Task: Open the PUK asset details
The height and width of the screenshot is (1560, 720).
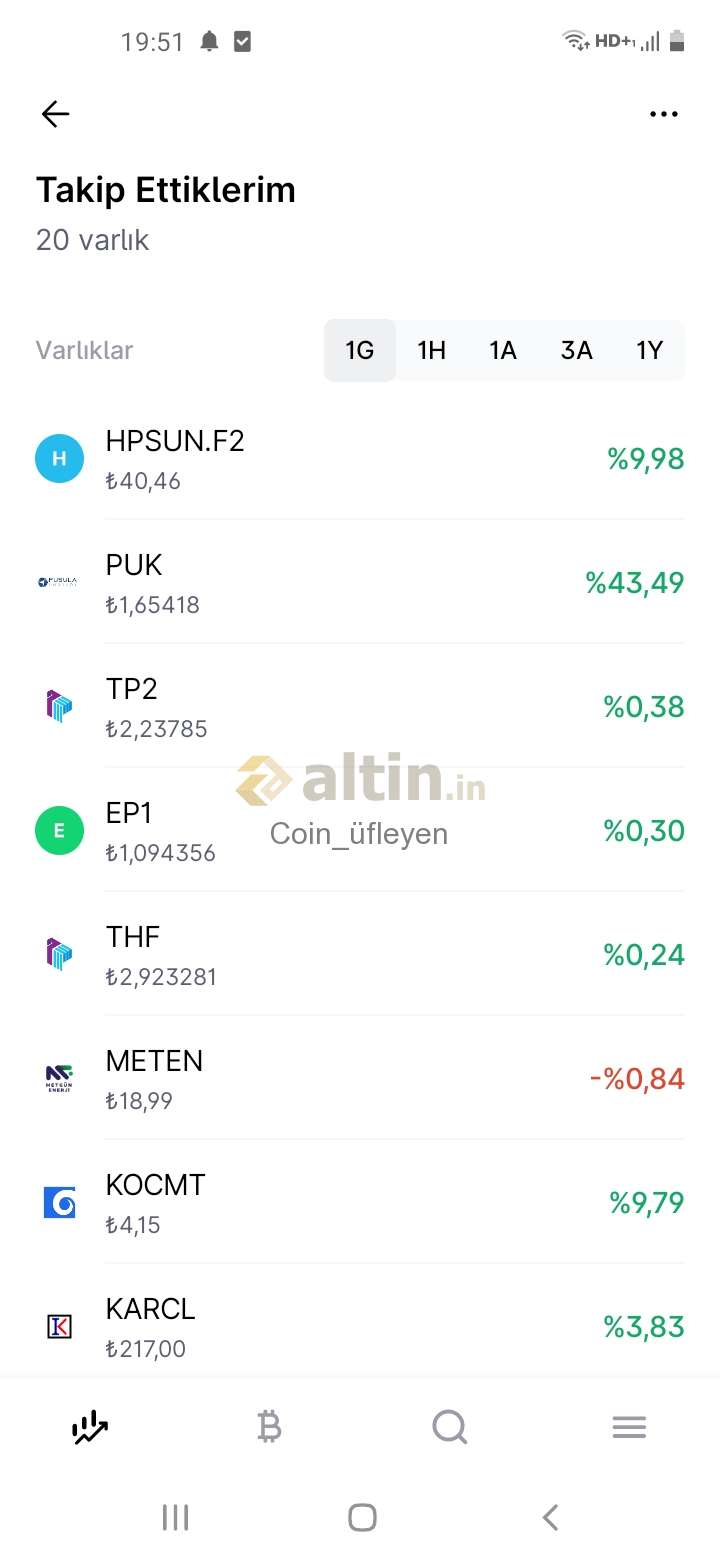Action: click(360, 582)
